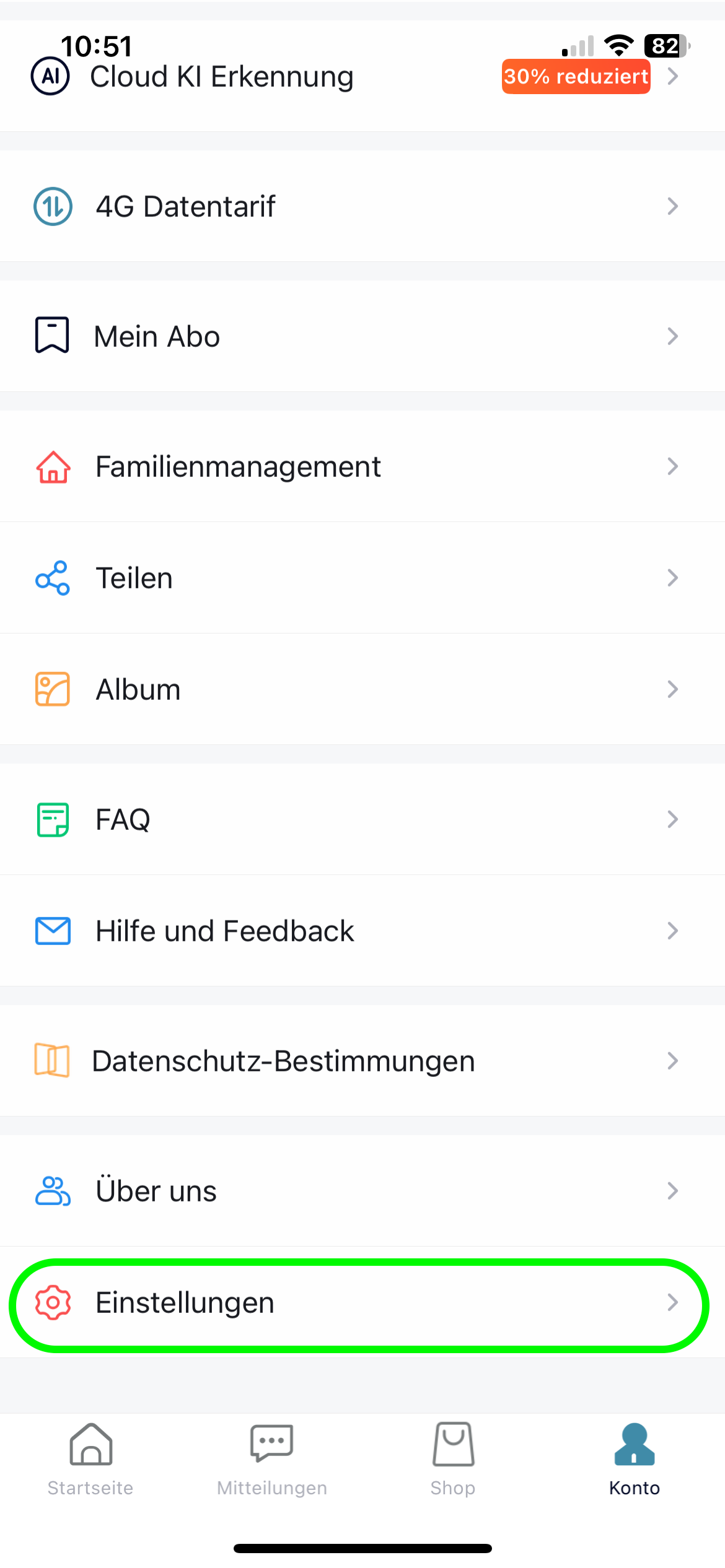The image size is (725, 1568).
Task: Switch to the Startseite tab
Action: point(90,1459)
